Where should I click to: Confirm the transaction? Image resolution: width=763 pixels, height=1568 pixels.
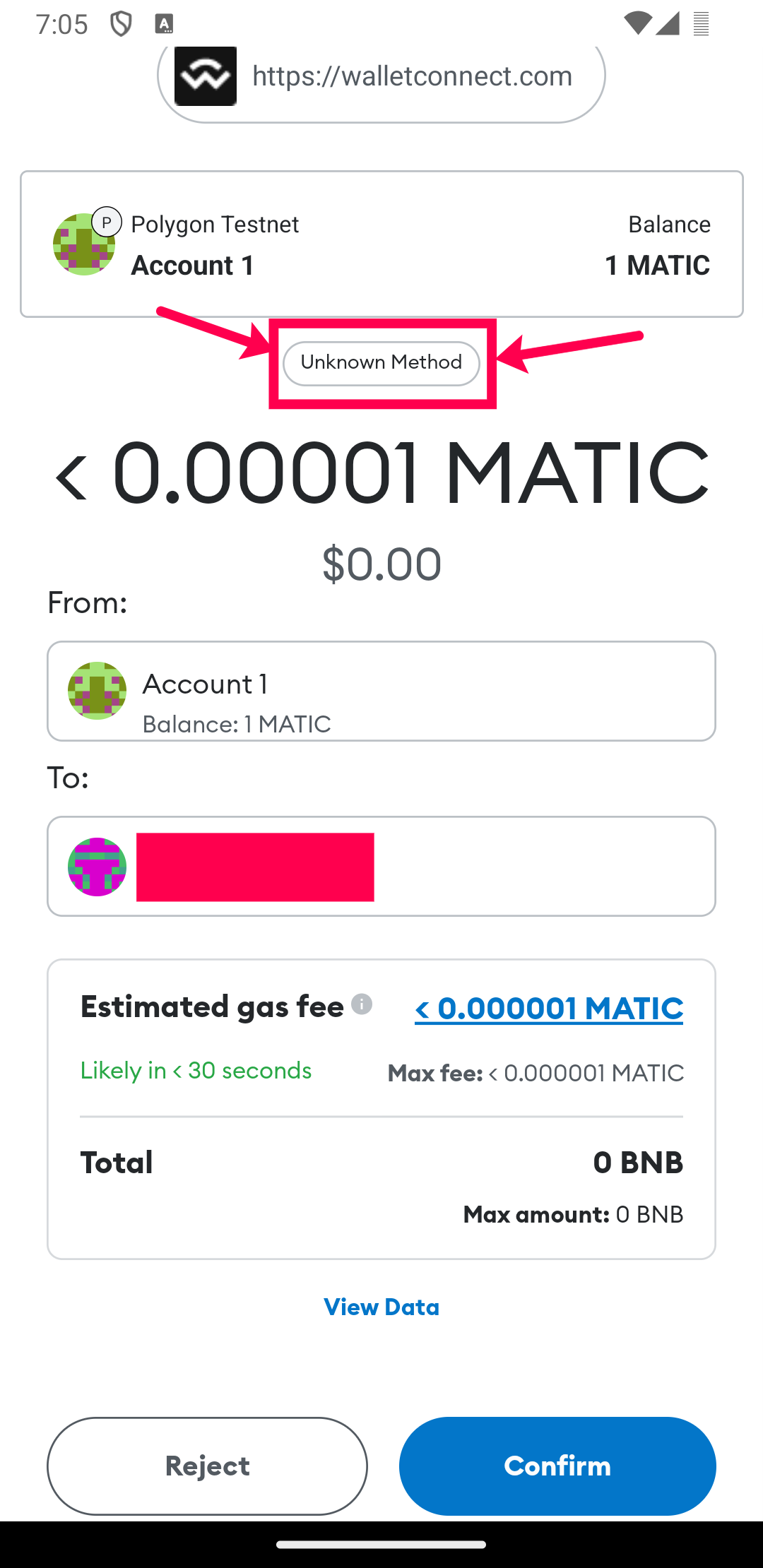557,1466
